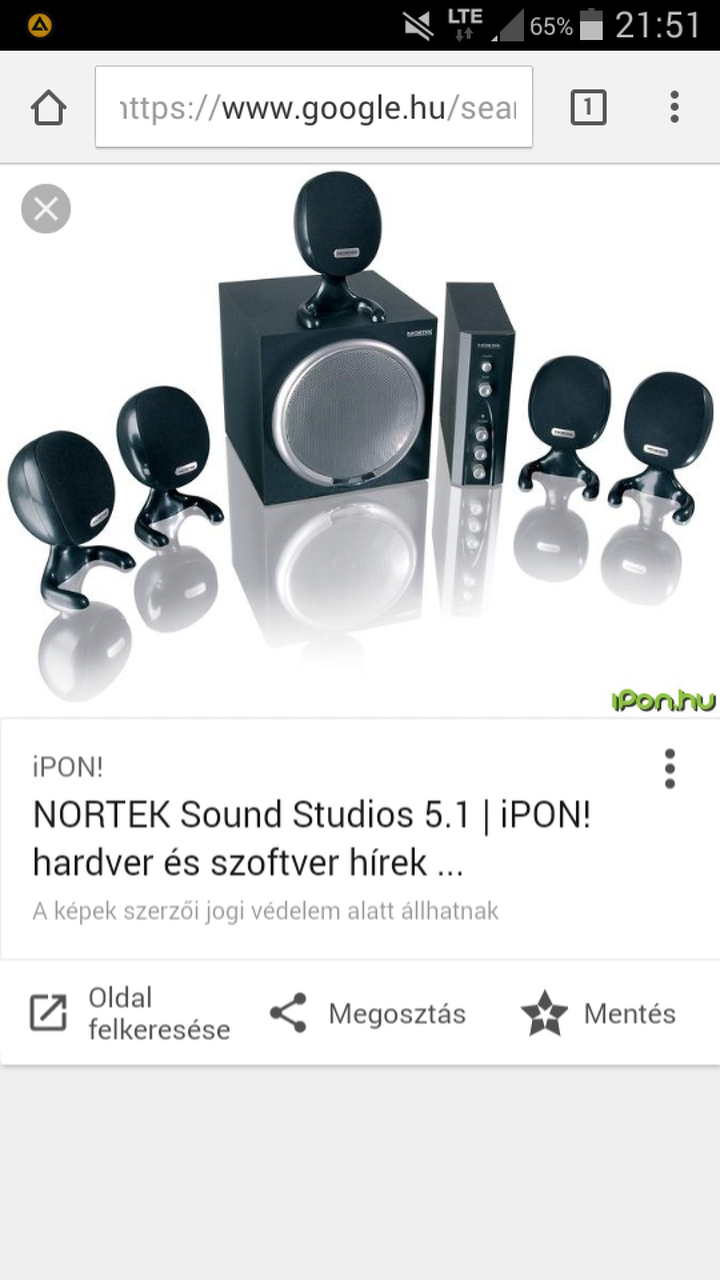The width and height of the screenshot is (720, 1280).
Task: Open the NORTEK Sound Studios 5.1 result
Action: 312,838
